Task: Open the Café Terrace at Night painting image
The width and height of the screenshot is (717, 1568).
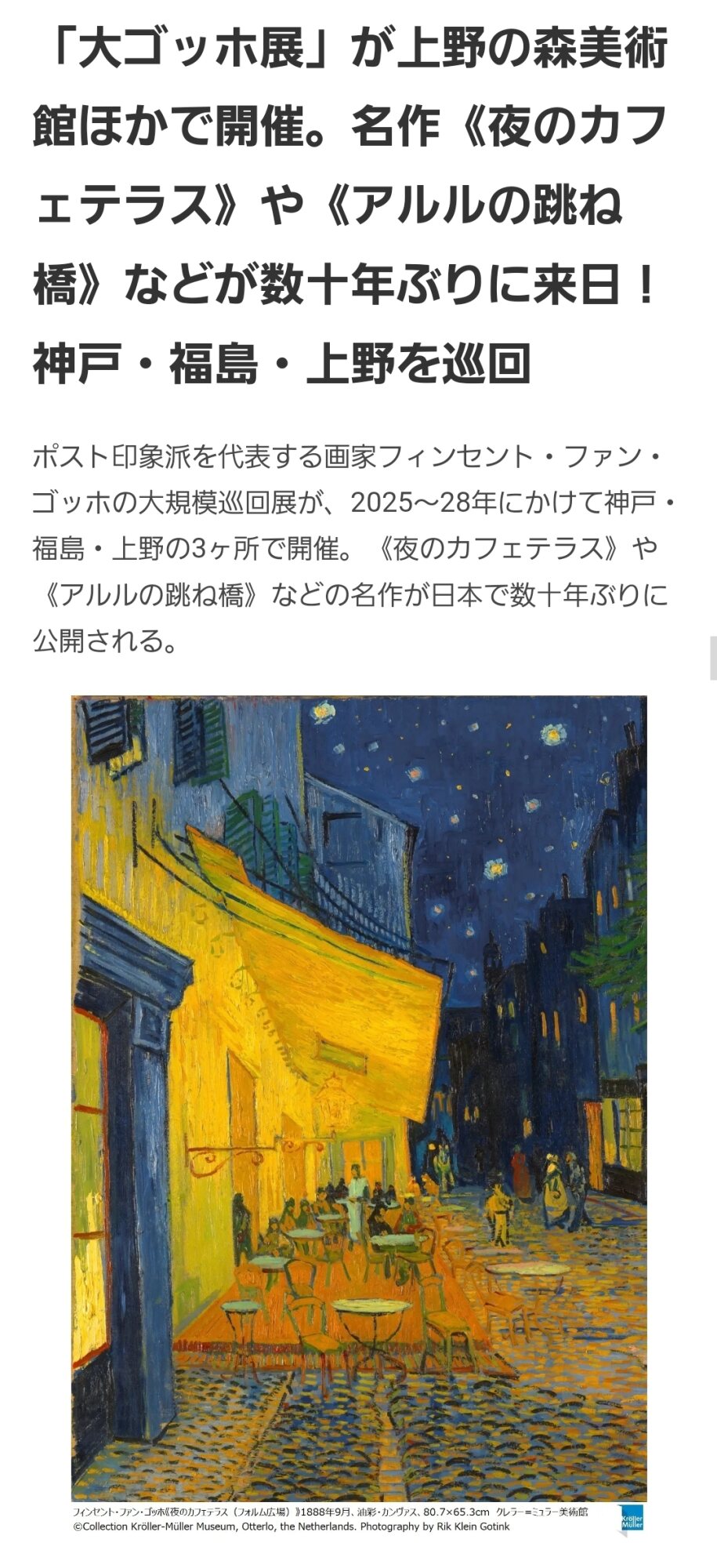Action: click(359, 1098)
